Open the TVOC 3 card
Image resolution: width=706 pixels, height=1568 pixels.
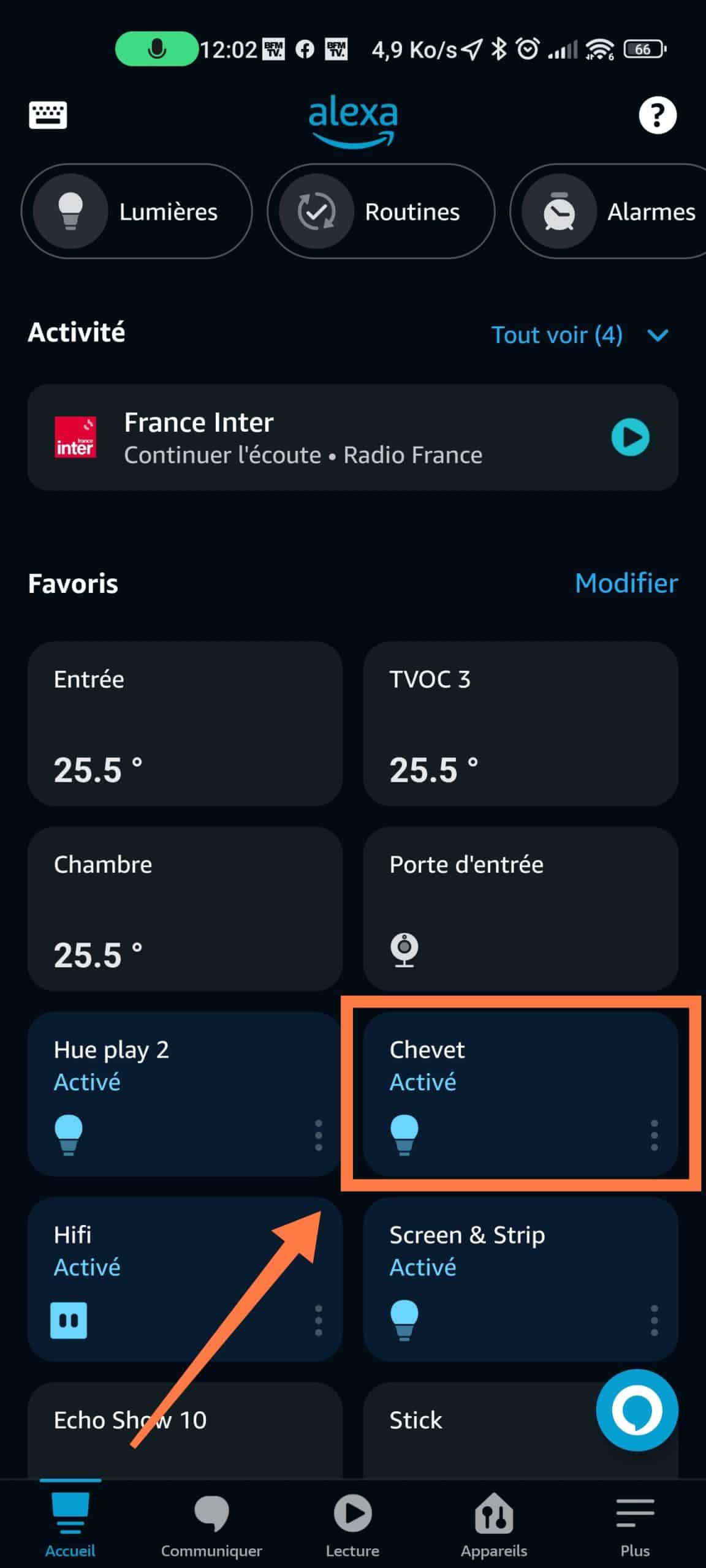521,724
